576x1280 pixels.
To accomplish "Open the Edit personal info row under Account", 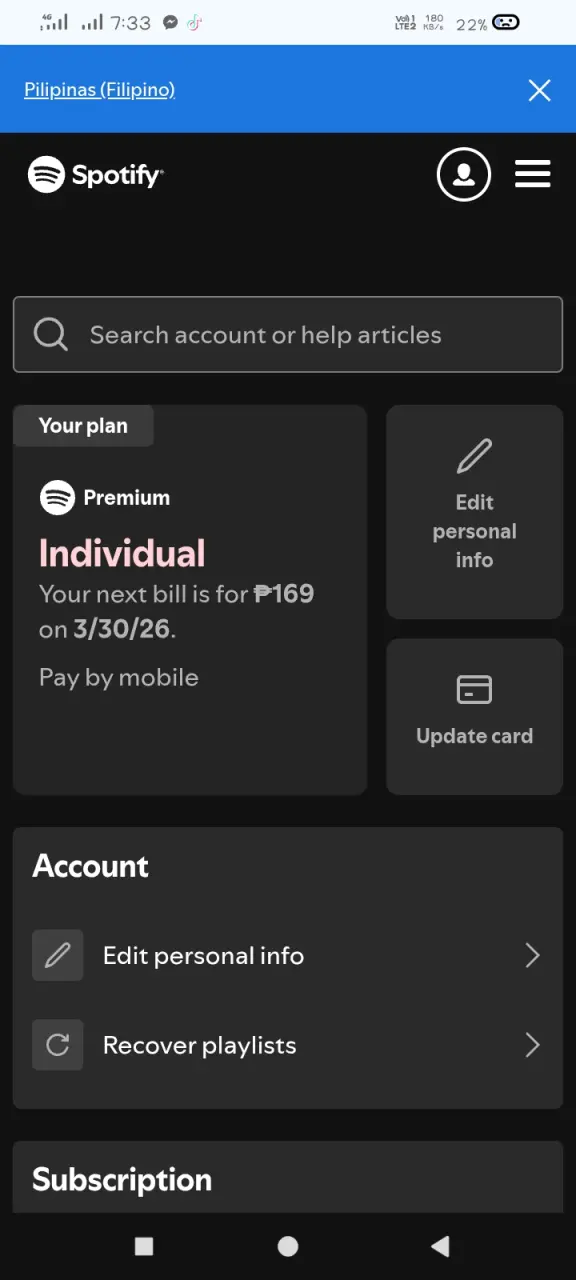I will 288,956.
